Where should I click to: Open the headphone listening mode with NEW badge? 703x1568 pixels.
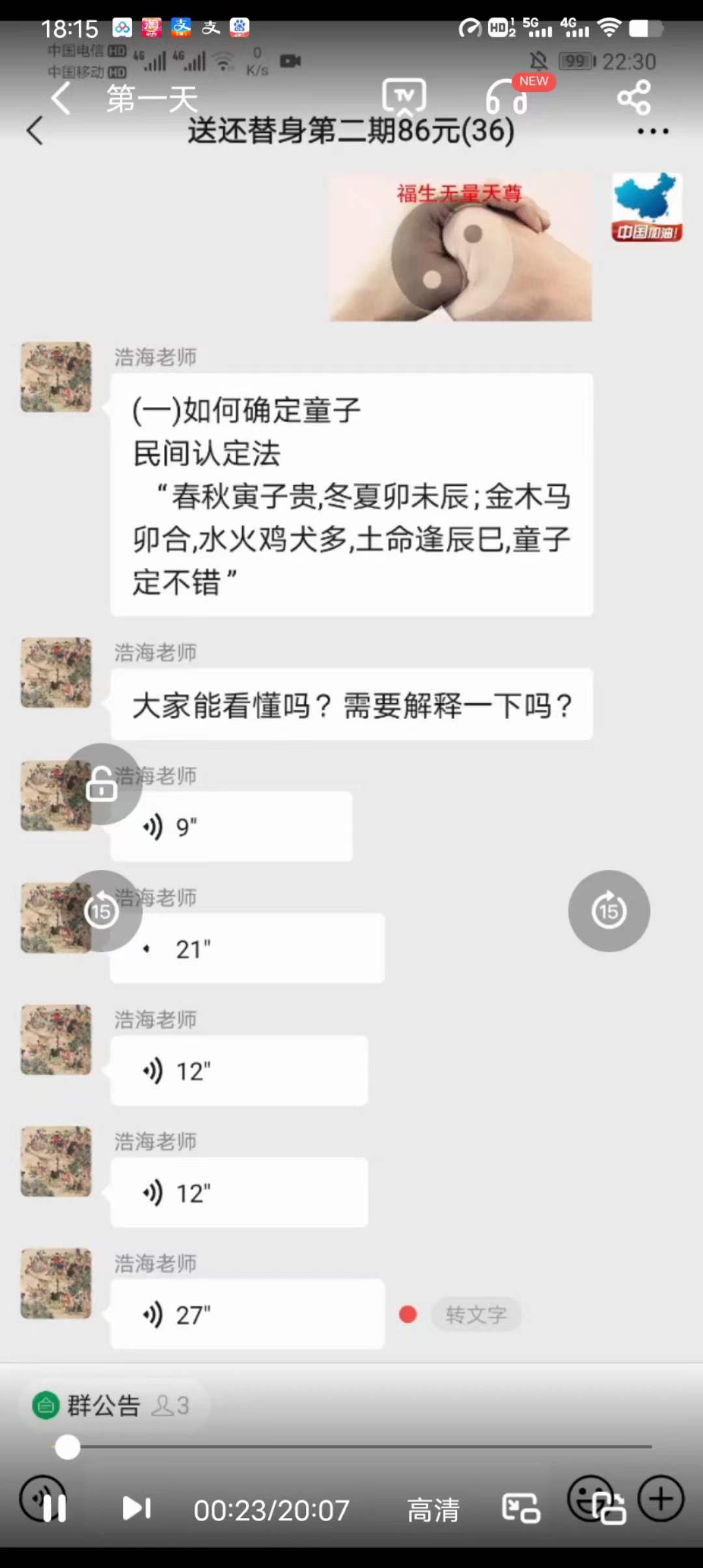click(x=508, y=98)
